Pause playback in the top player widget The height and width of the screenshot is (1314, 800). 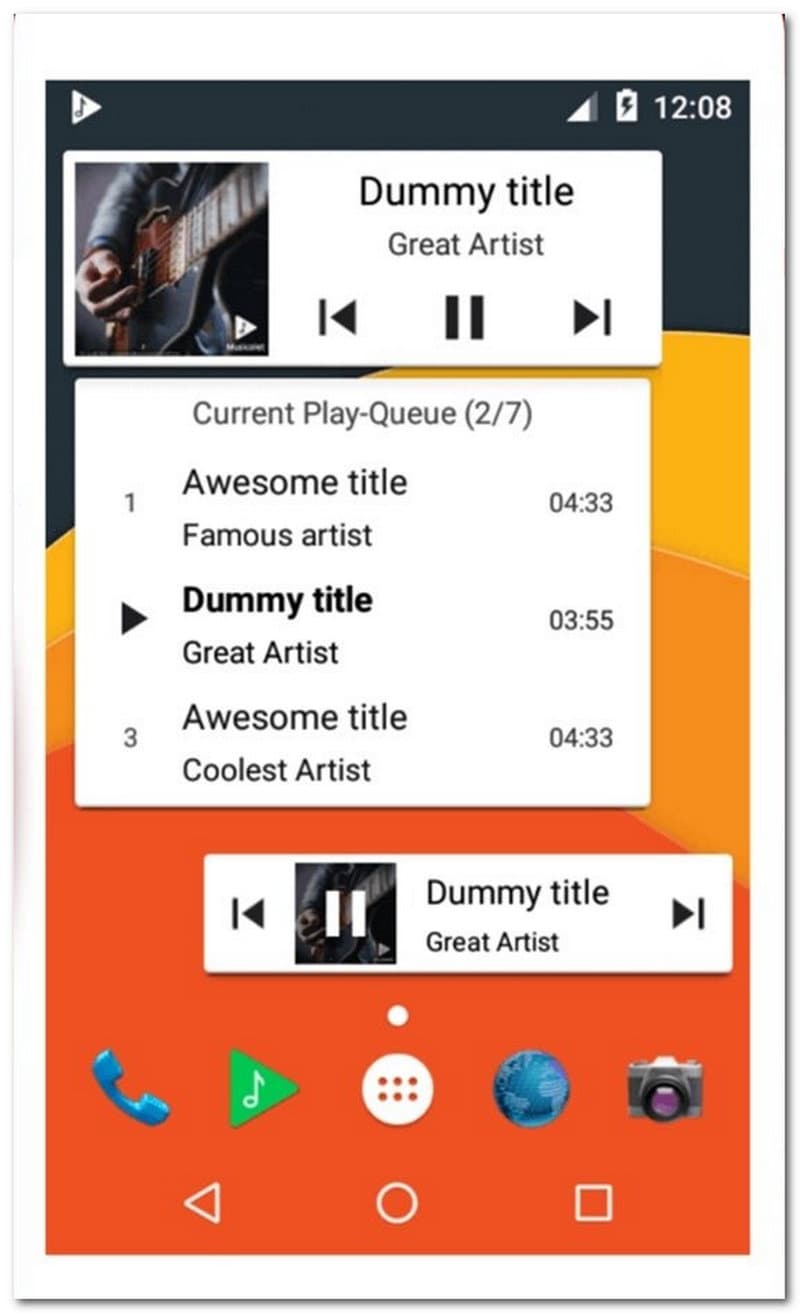[x=464, y=318]
